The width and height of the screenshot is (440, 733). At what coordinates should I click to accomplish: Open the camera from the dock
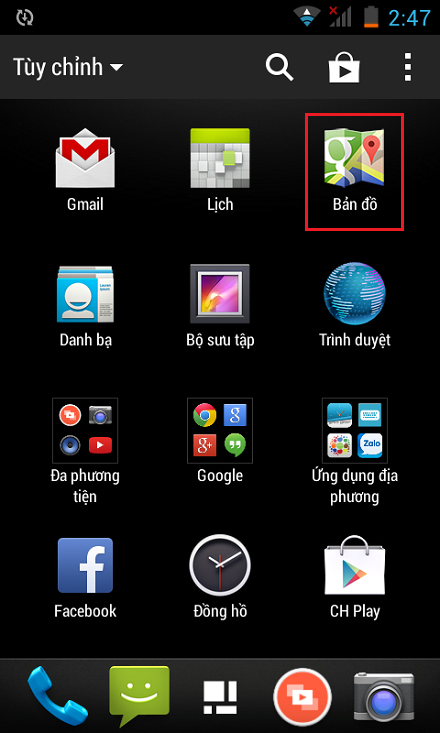[x=383, y=697]
